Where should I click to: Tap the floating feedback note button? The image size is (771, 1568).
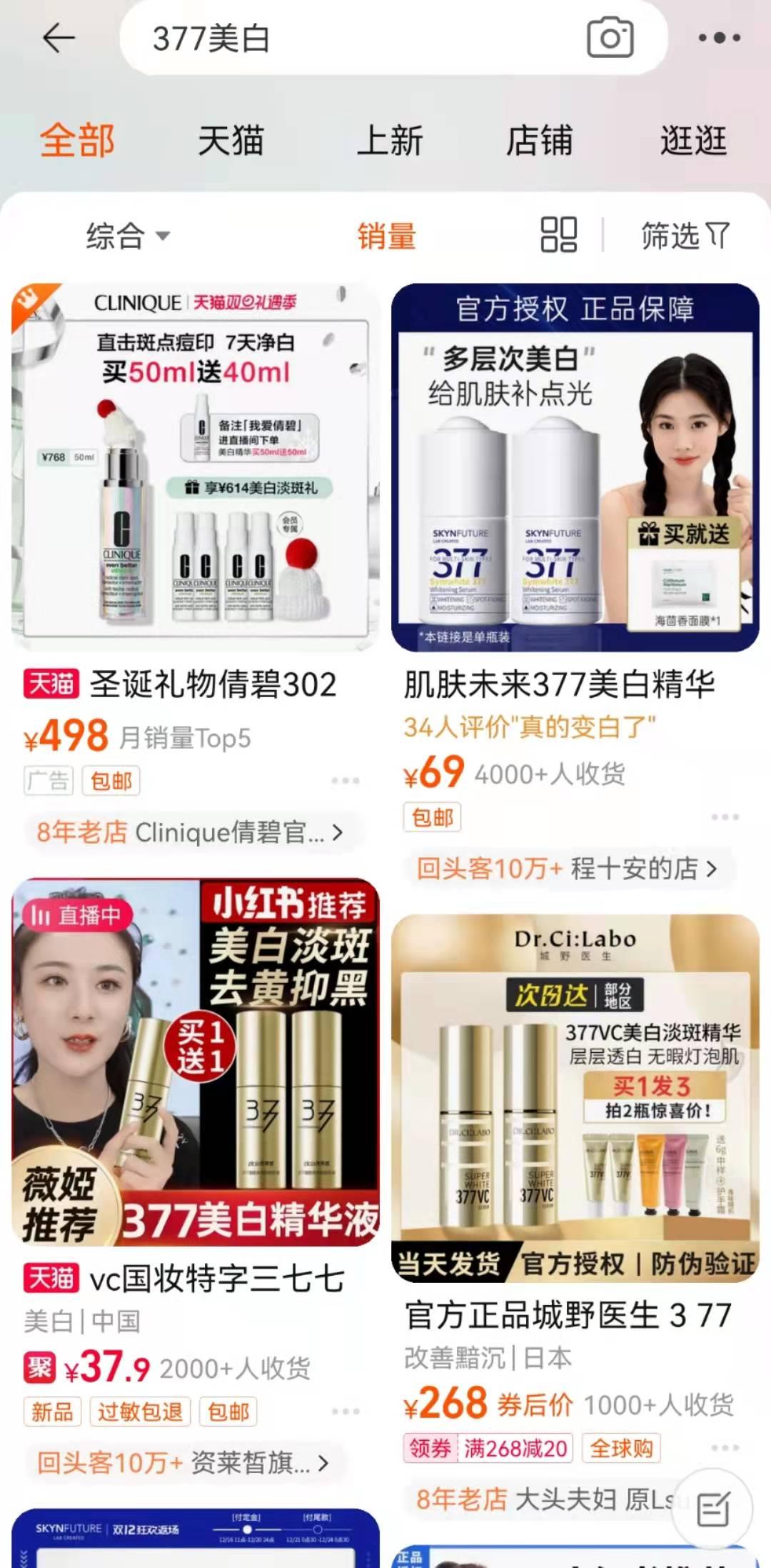pyautogui.click(x=712, y=1510)
